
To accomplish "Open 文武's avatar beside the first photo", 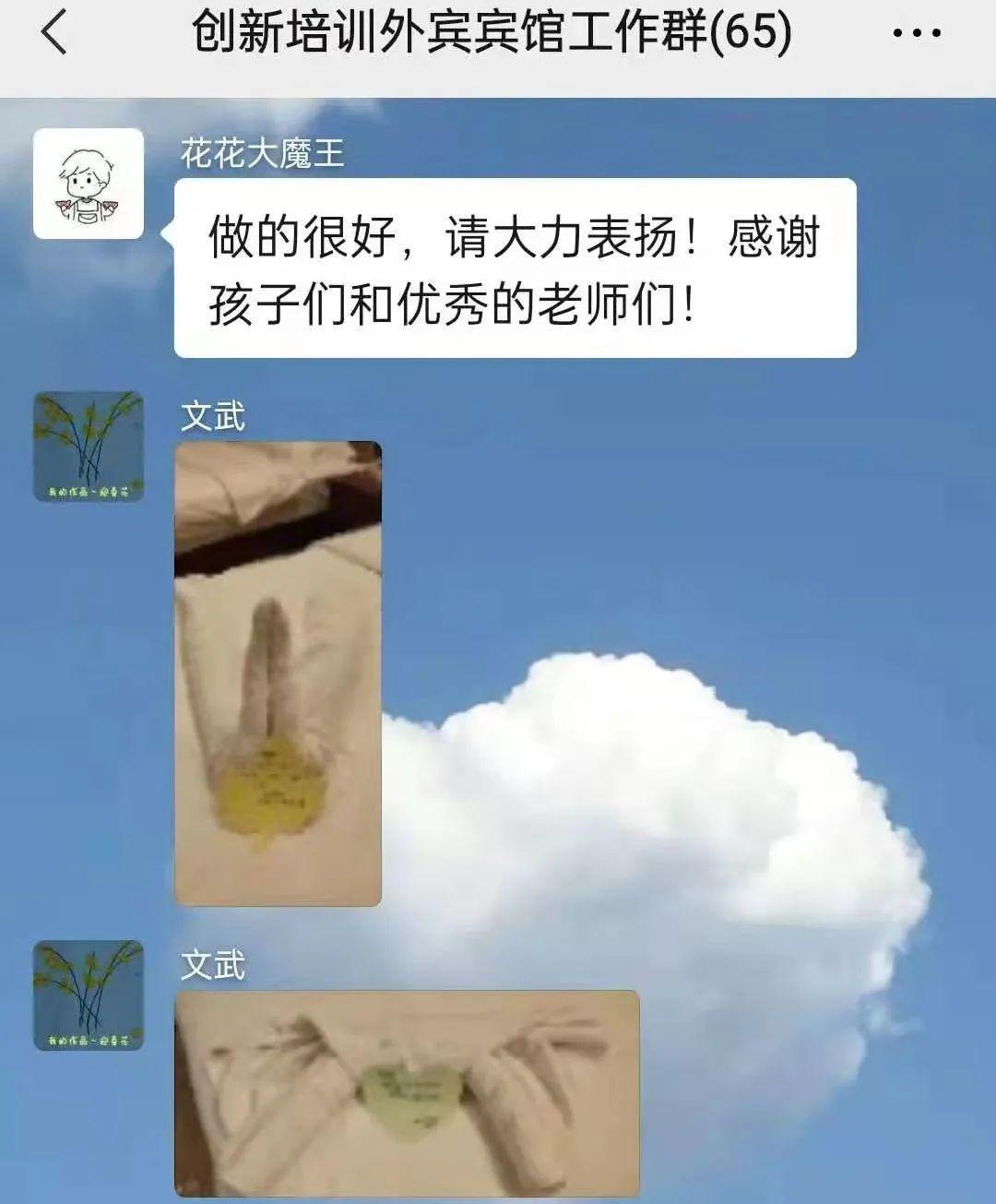I will 89,447.
